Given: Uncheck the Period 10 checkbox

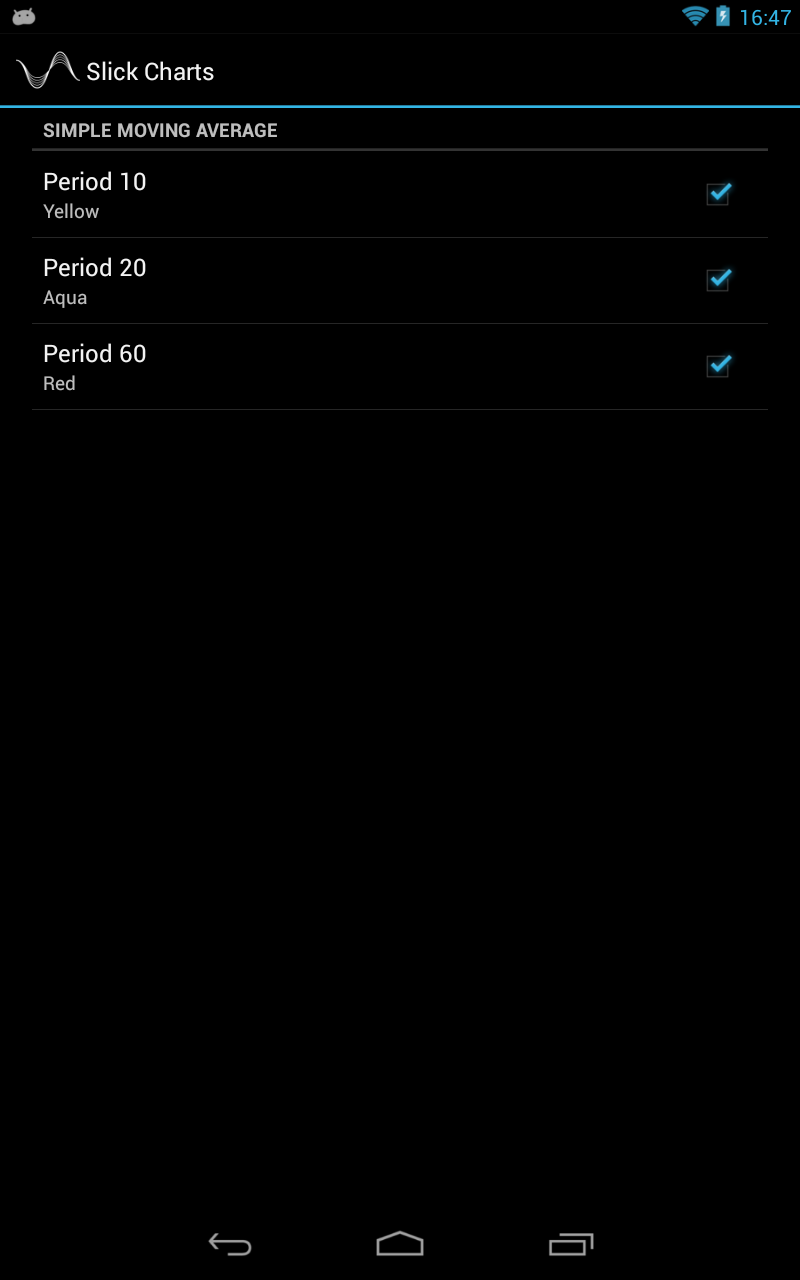Looking at the screenshot, I should tap(718, 194).
